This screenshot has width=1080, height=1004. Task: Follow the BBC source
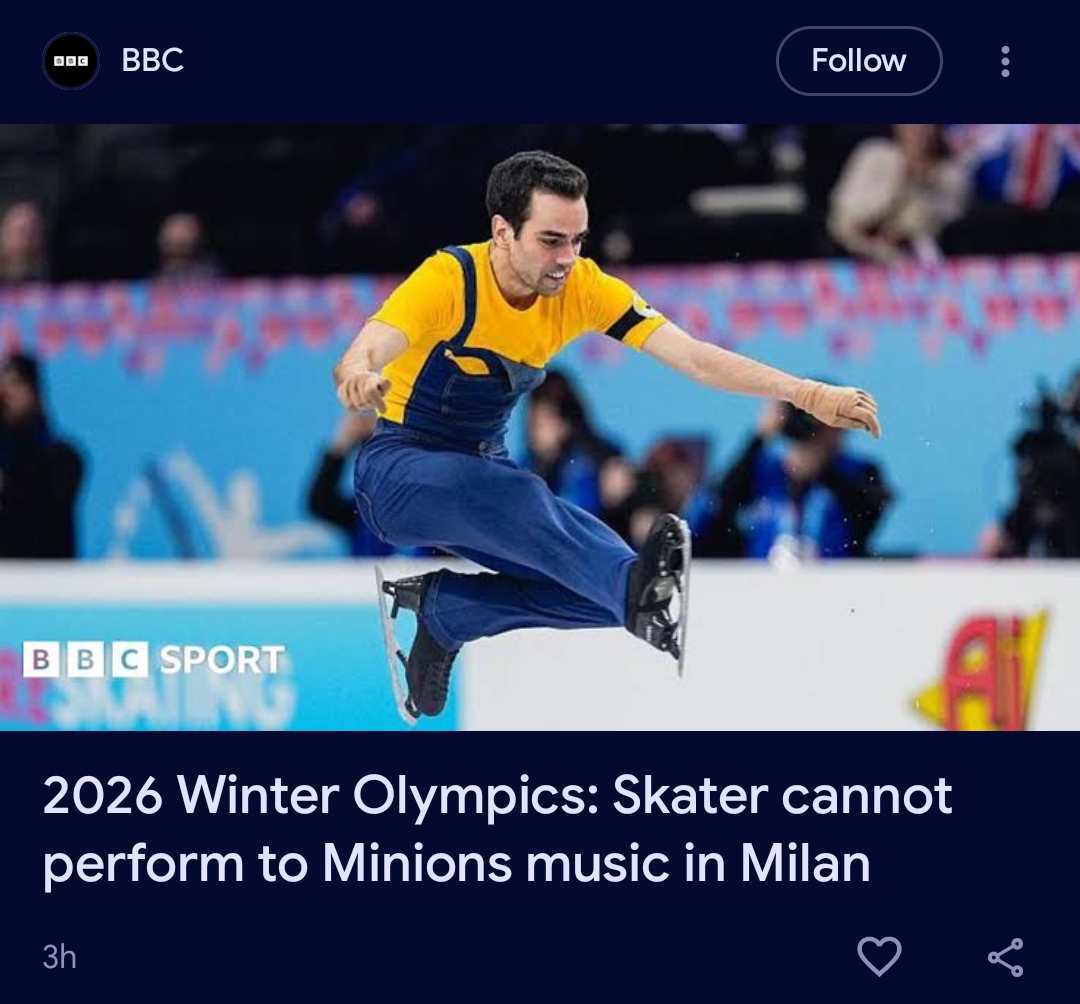point(858,61)
